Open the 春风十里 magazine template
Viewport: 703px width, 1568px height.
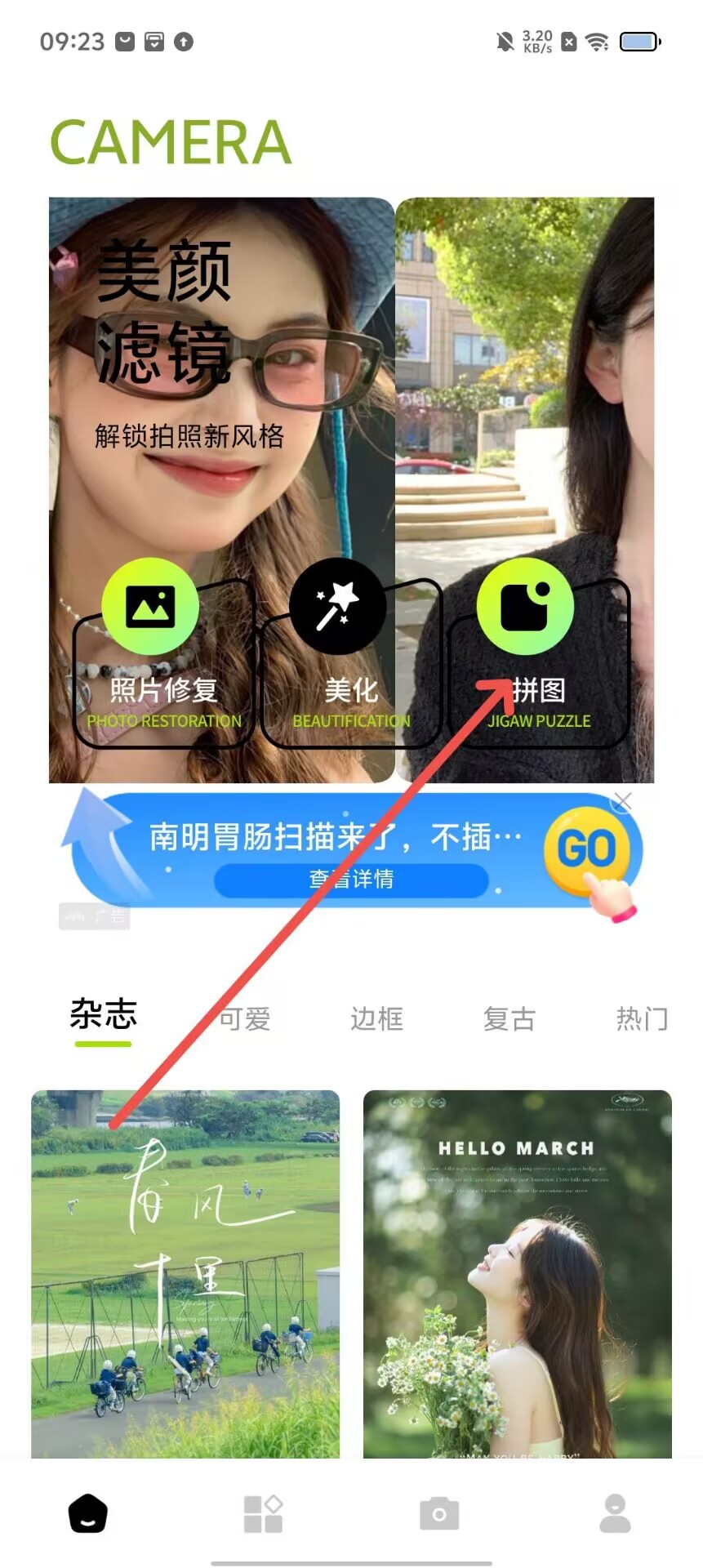(185, 1274)
